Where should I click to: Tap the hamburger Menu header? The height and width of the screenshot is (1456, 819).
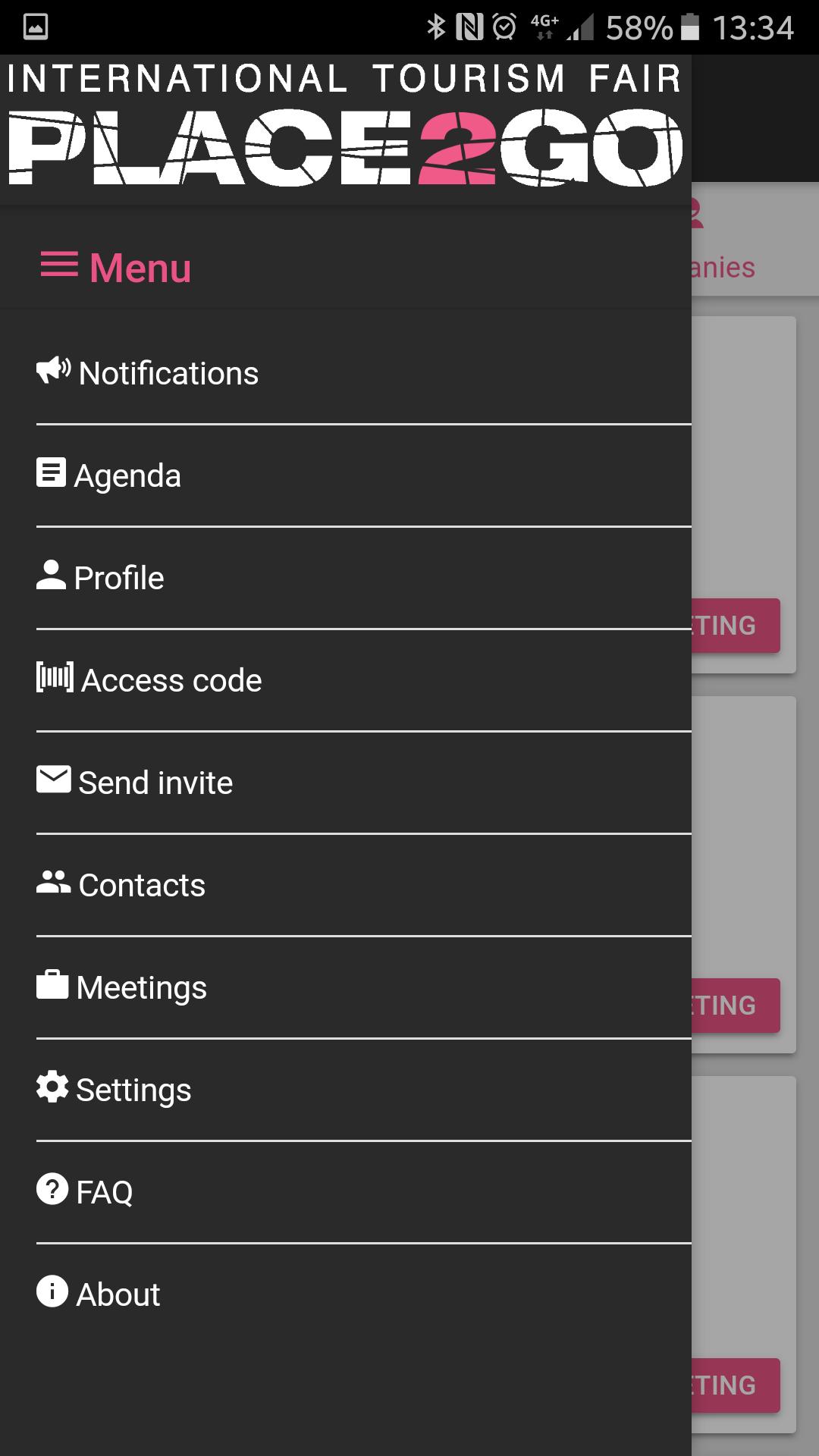(116, 267)
